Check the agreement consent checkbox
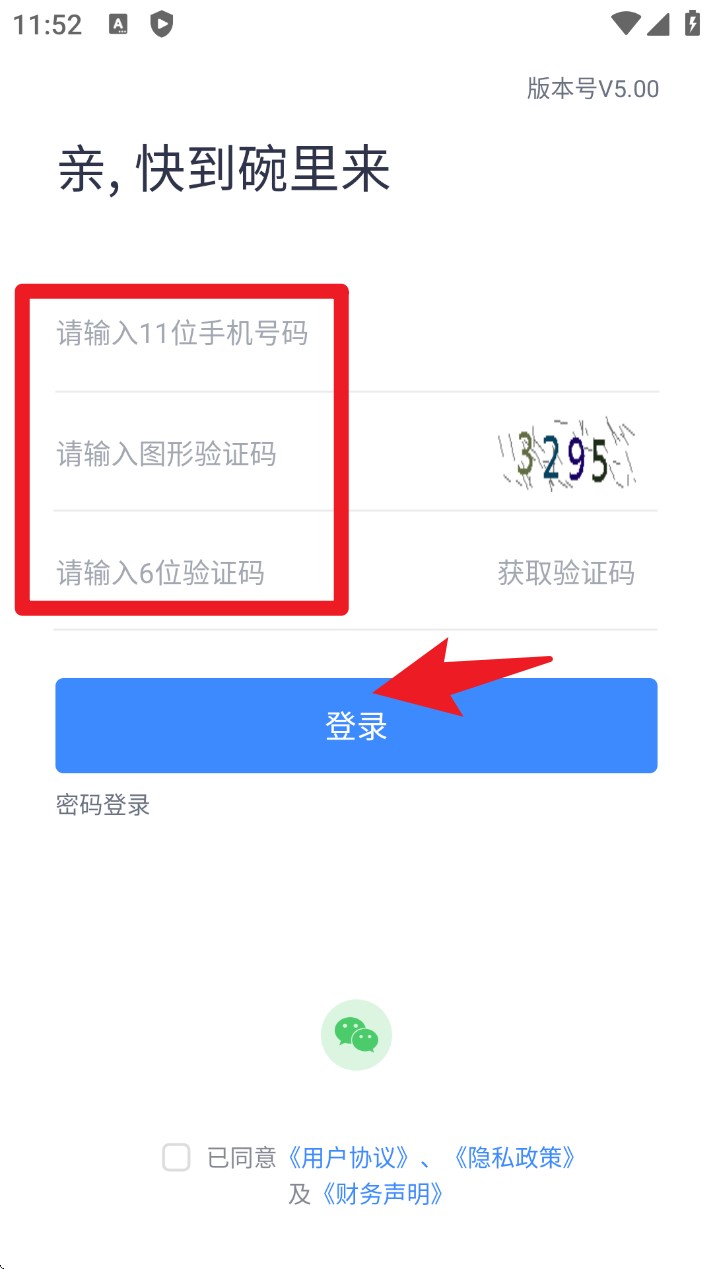 pos(176,1158)
